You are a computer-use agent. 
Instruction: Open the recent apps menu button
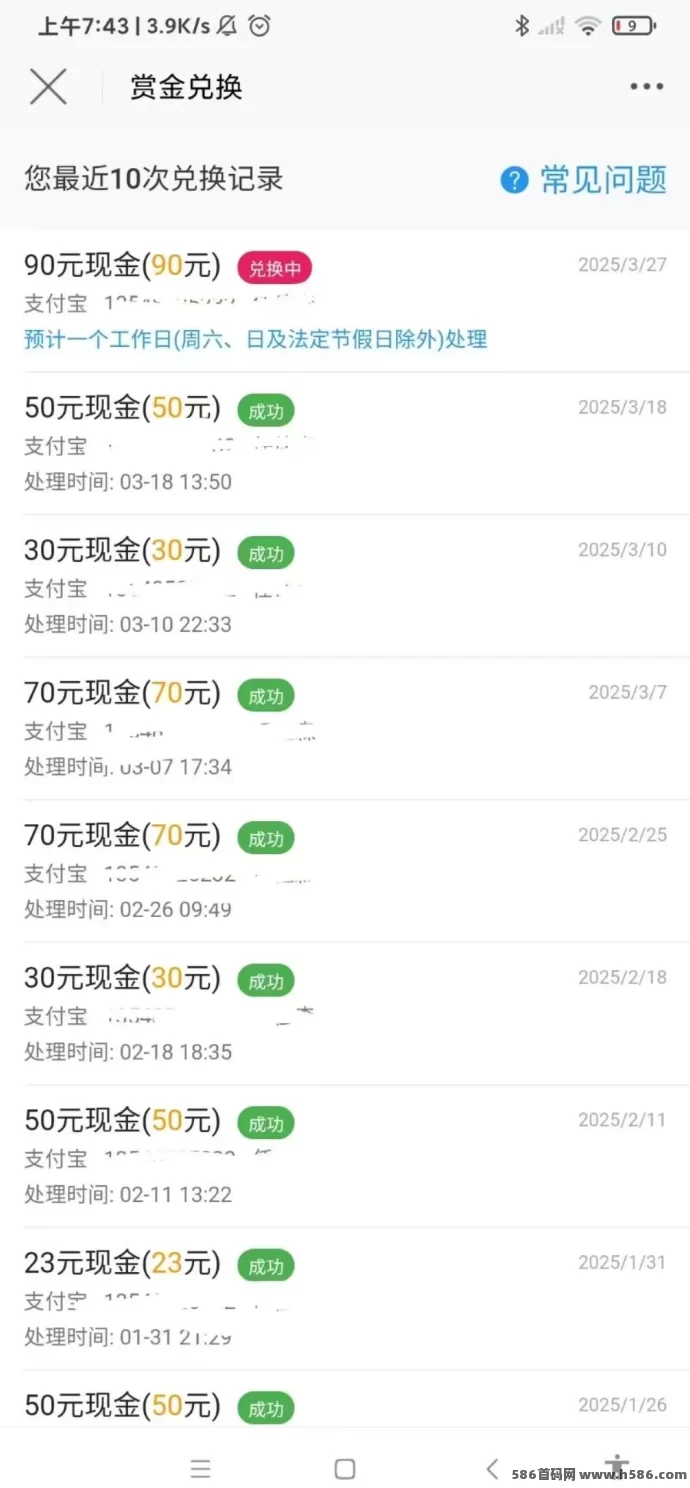[x=201, y=1468]
